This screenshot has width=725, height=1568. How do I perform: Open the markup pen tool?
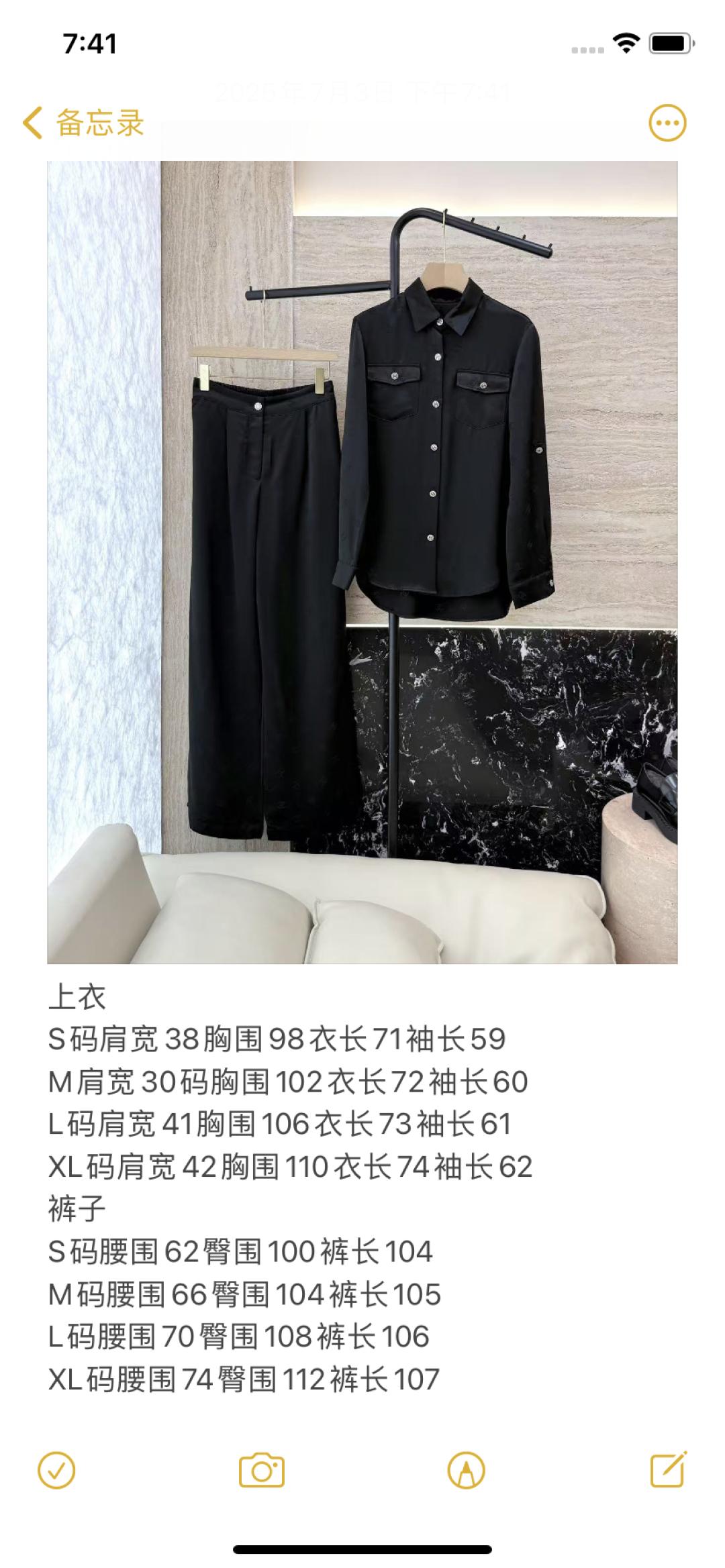[466, 1471]
